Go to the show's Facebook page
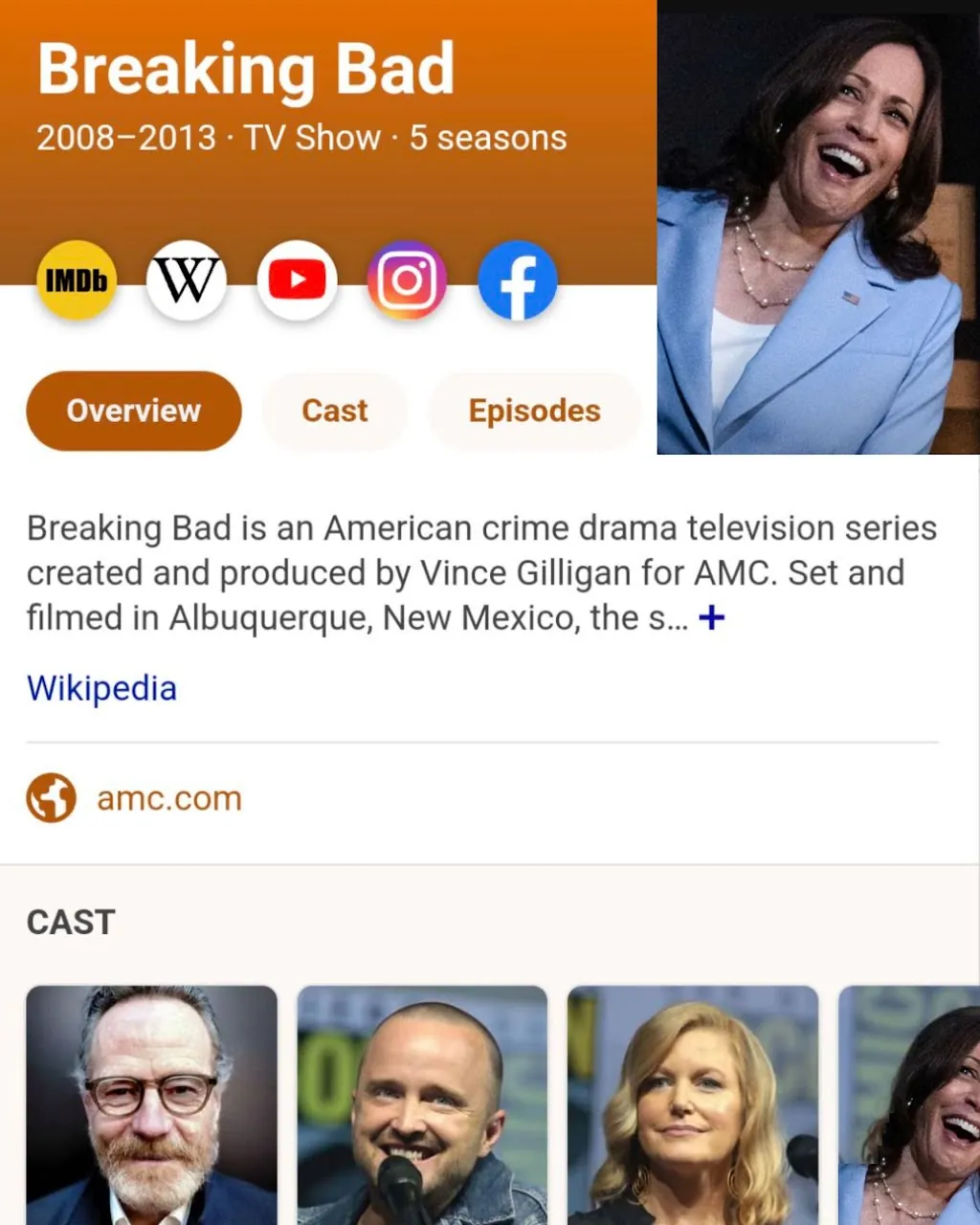Viewport: 980px width, 1225px height. click(518, 280)
